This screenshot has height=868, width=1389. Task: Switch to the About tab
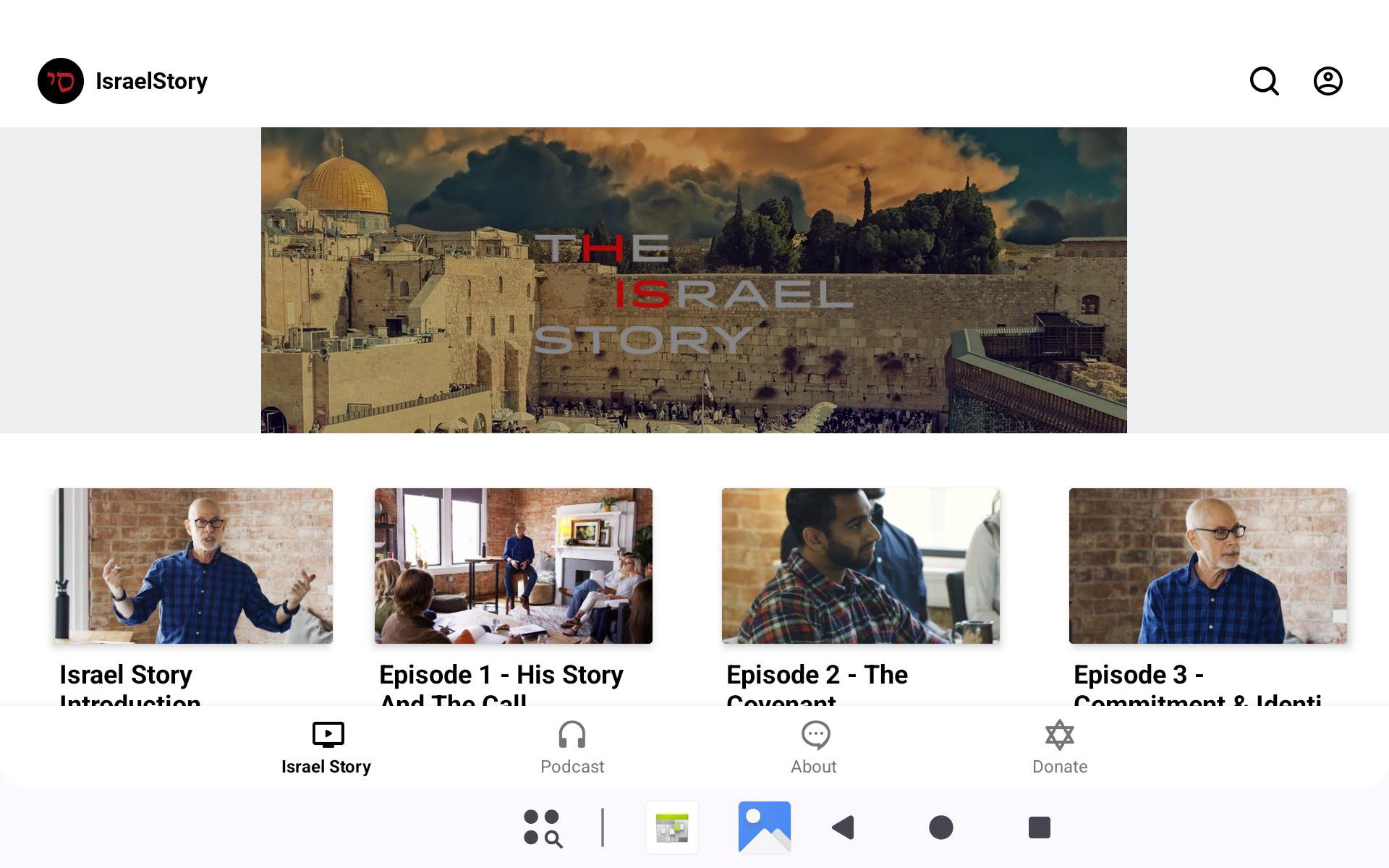point(814,748)
